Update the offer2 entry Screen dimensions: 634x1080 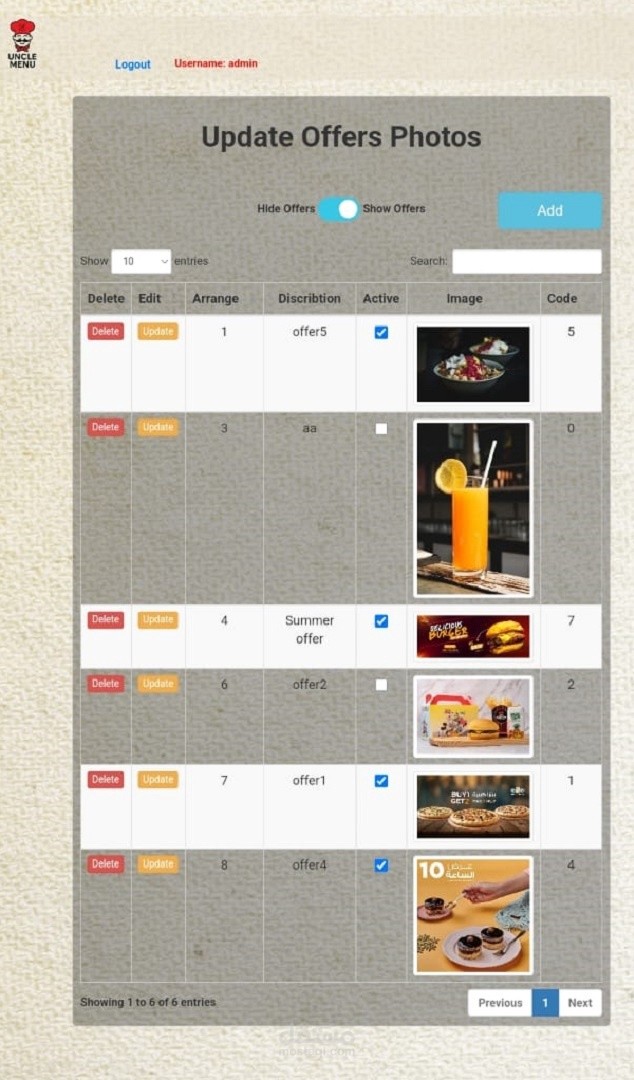click(x=158, y=683)
